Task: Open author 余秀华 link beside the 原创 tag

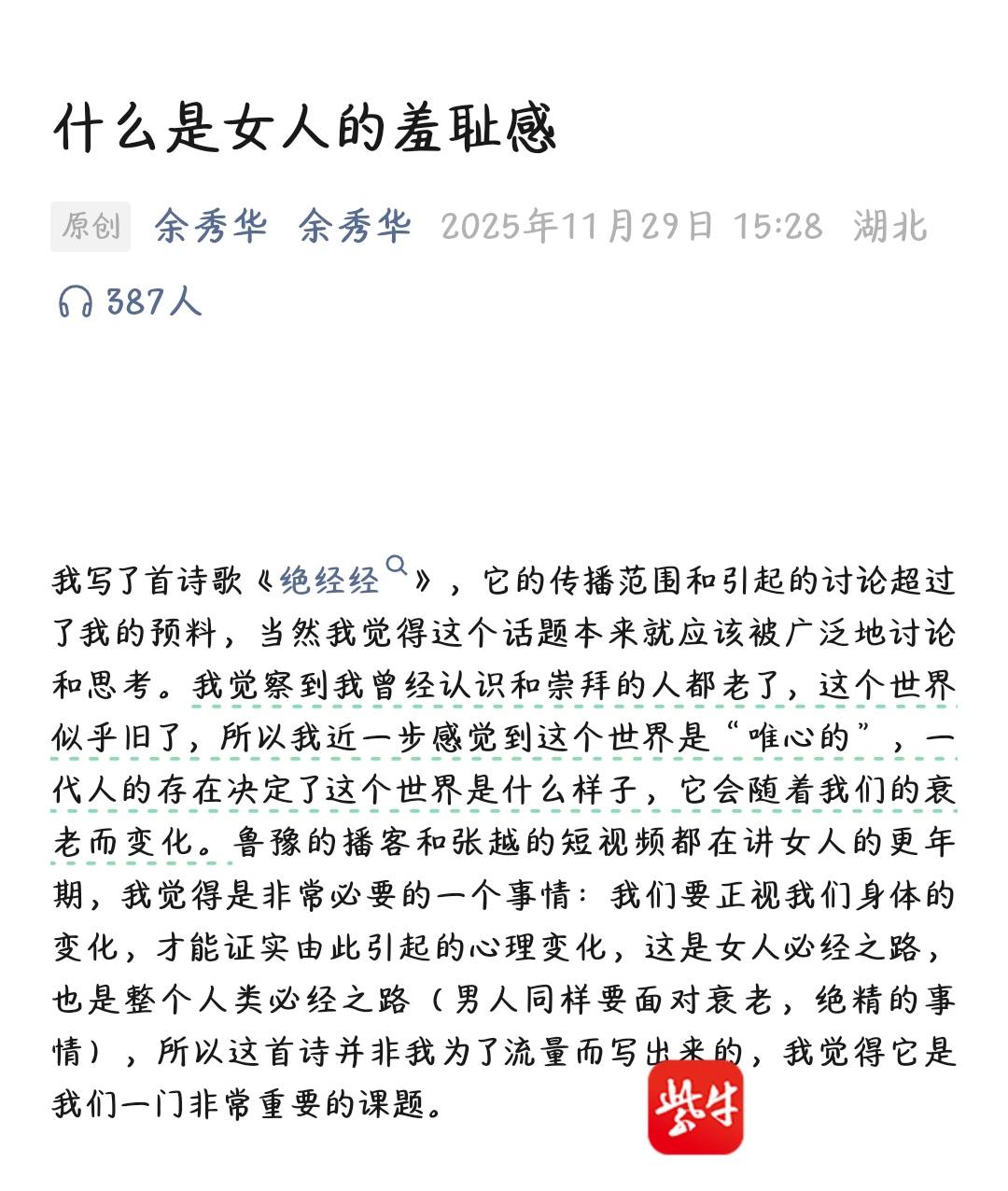Action: coord(211,227)
